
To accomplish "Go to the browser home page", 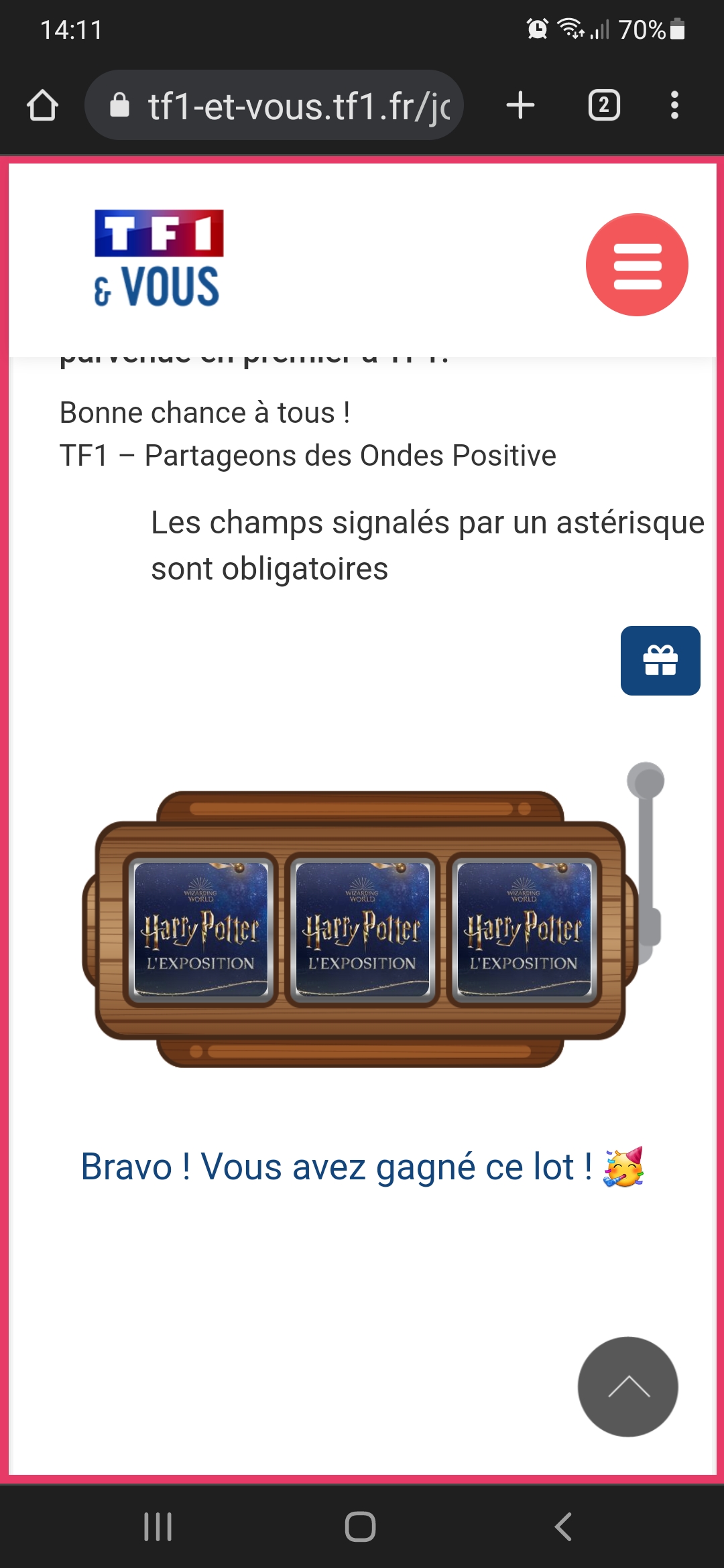I will point(42,106).
